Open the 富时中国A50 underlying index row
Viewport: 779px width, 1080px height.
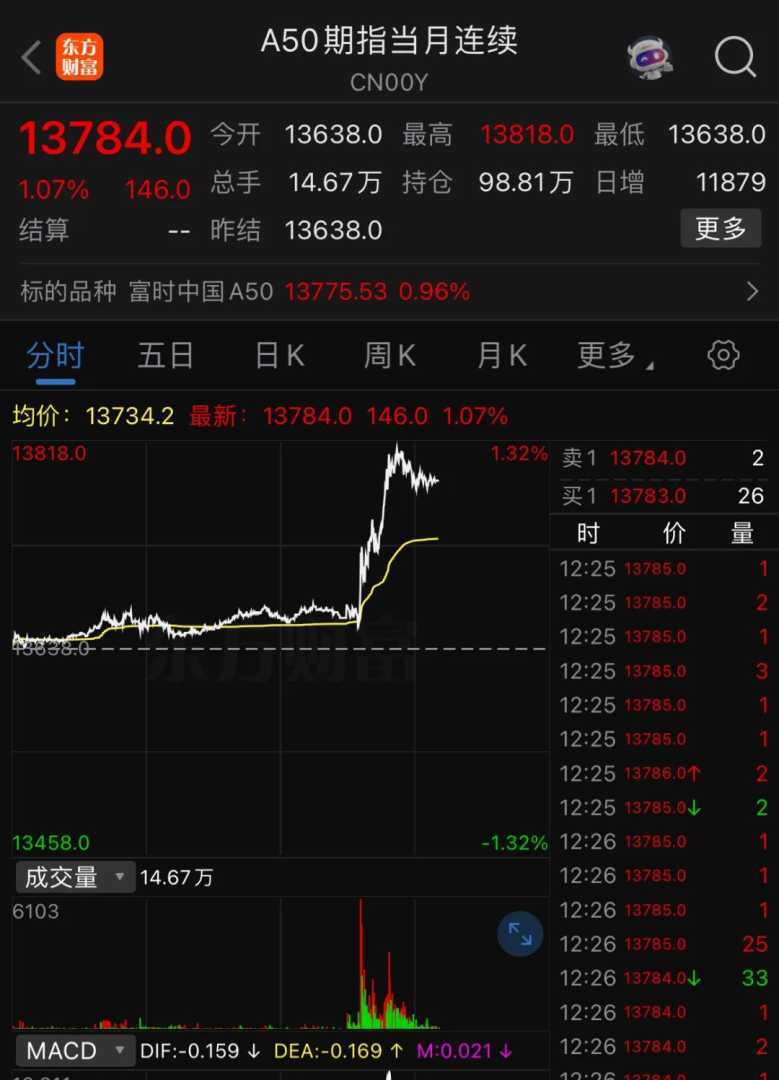(389, 291)
